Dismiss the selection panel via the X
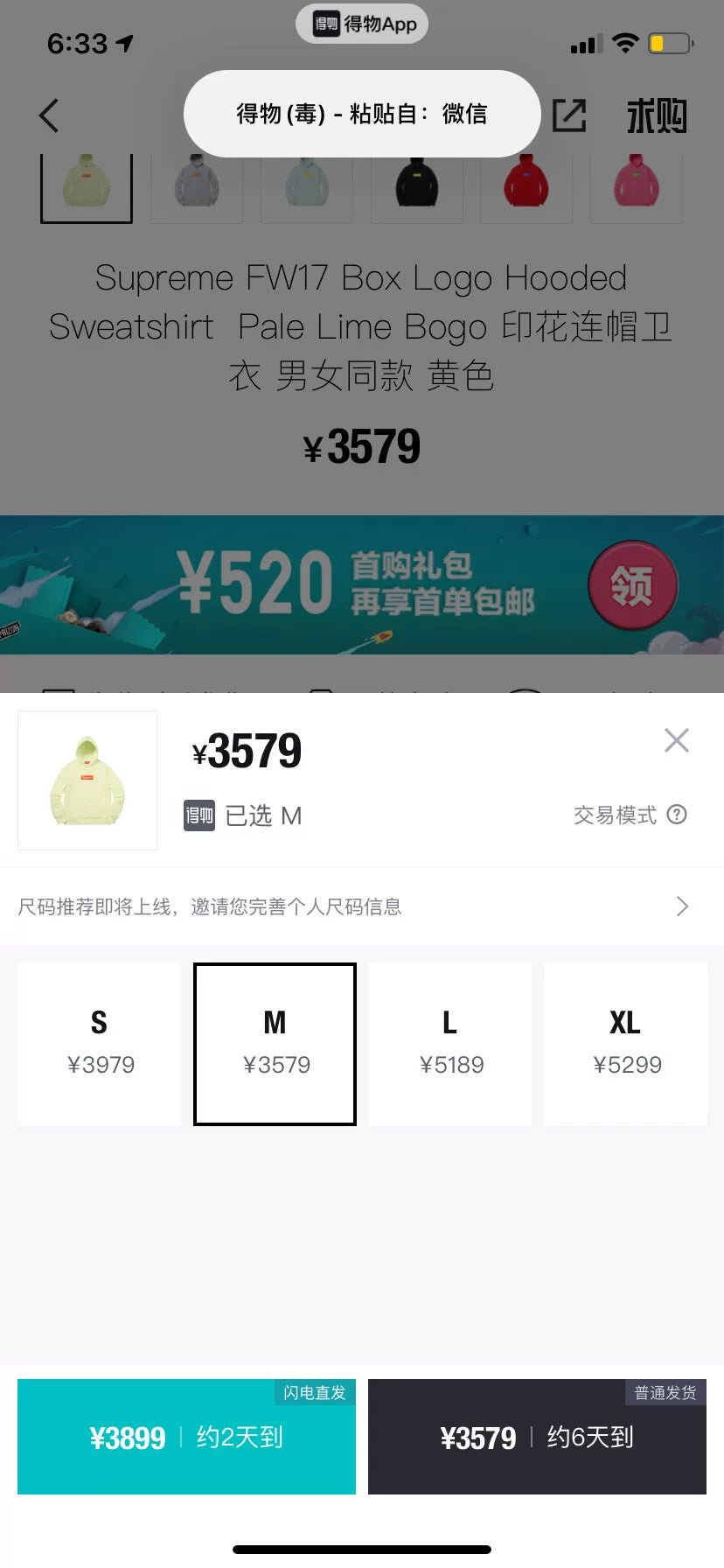The height and width of the screenshot is (1568, 724). click(676, 740)
